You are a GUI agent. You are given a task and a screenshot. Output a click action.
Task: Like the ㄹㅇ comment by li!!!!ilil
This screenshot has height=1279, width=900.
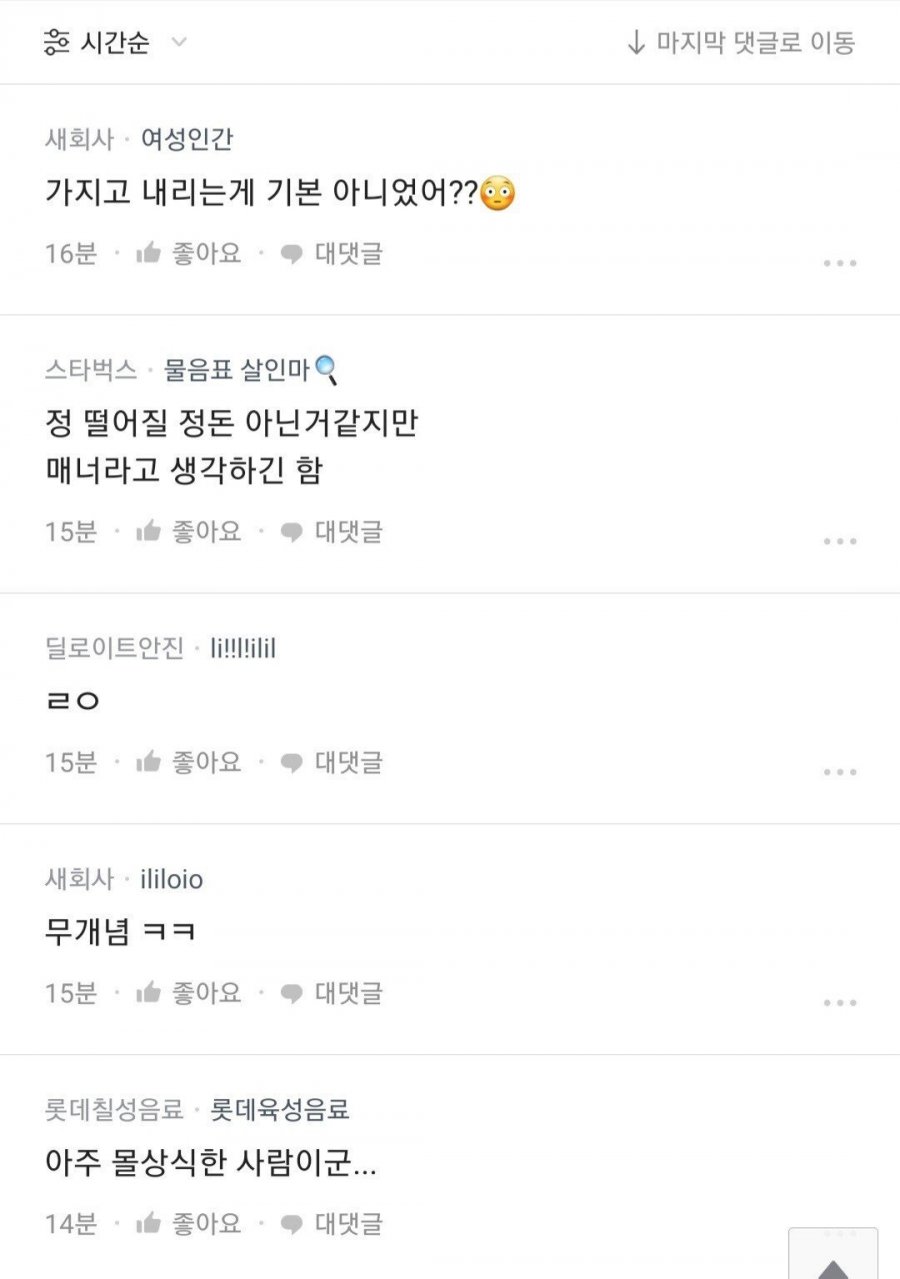(189, 762)
